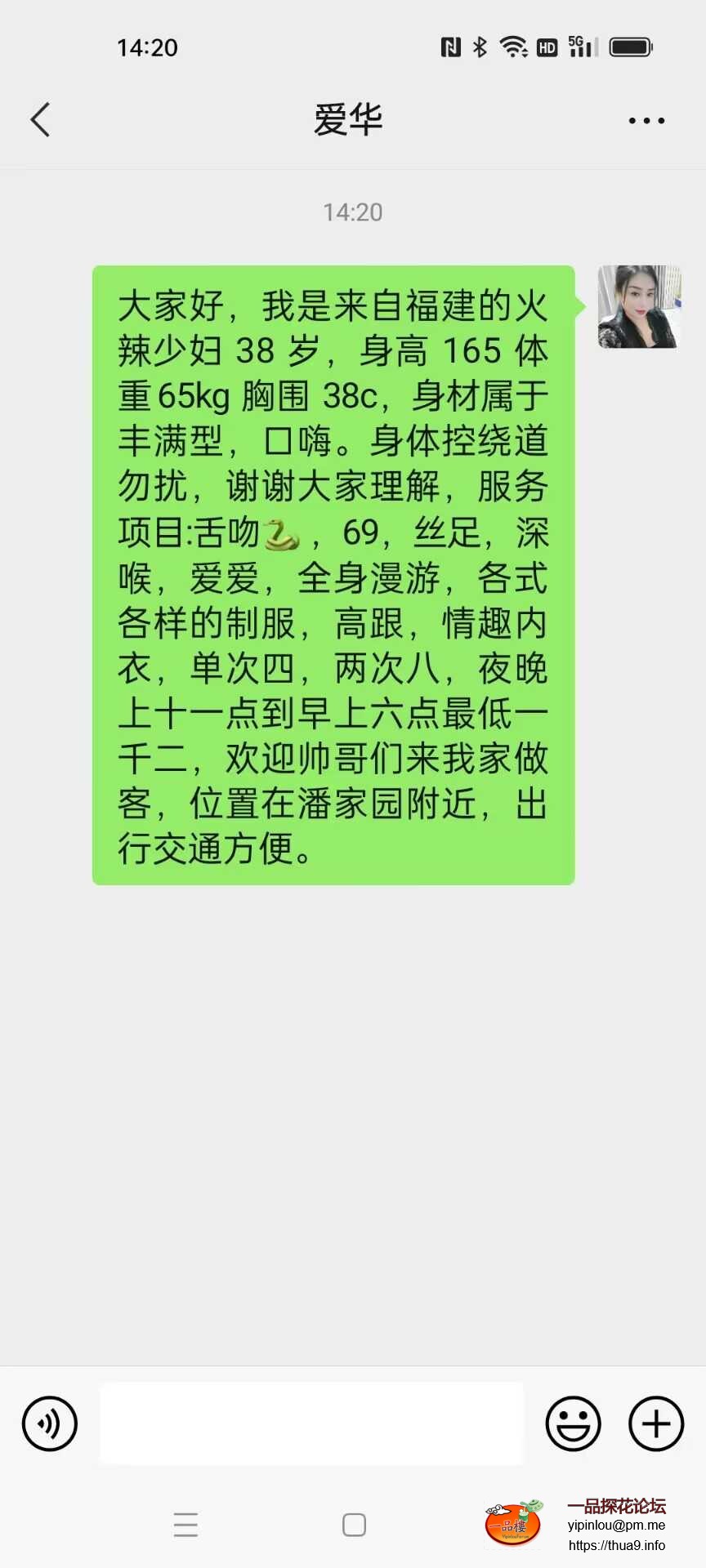Open chat settings via the three-dot icon
The width and height of the screenshot is (706, 1568).
[x=645, y=119]
